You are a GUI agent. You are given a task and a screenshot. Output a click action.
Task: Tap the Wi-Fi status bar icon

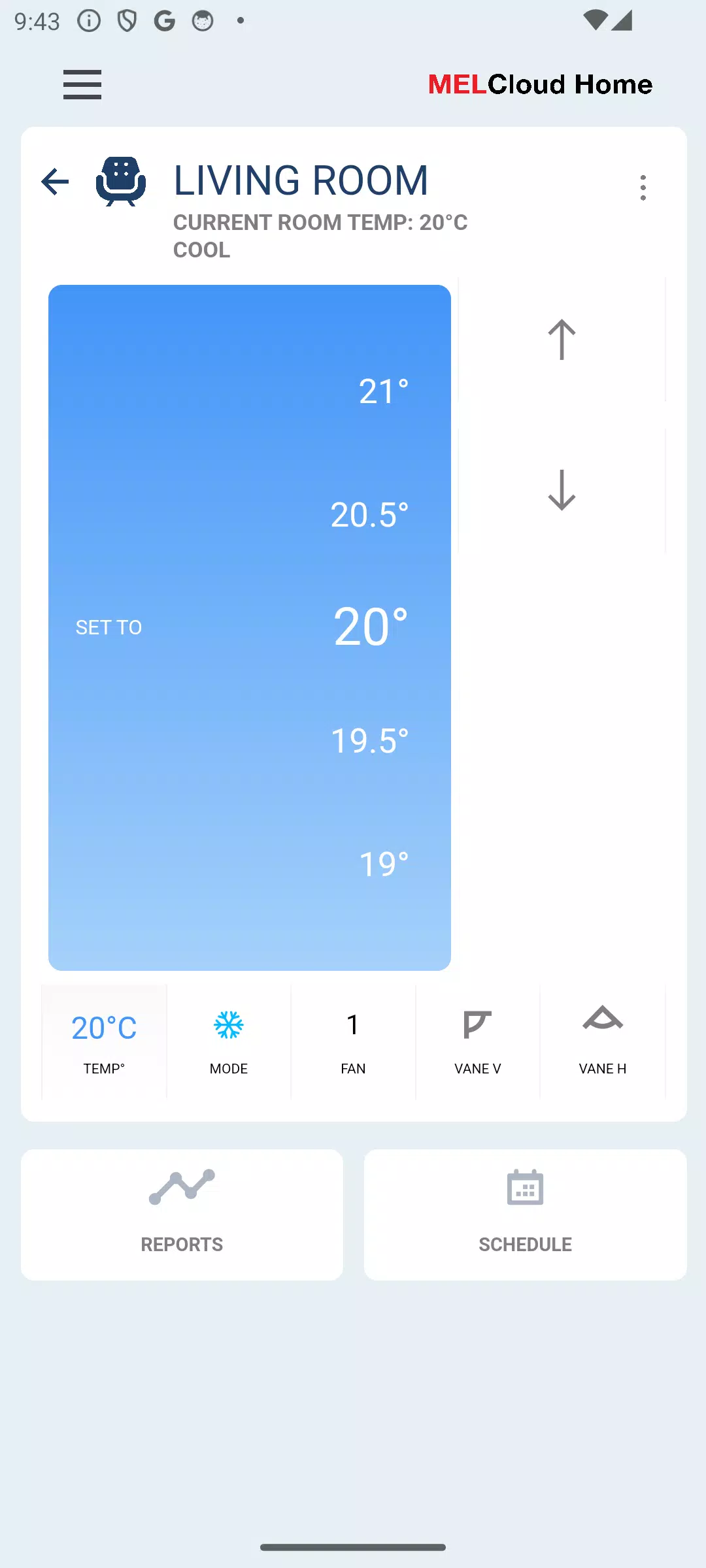597,20
